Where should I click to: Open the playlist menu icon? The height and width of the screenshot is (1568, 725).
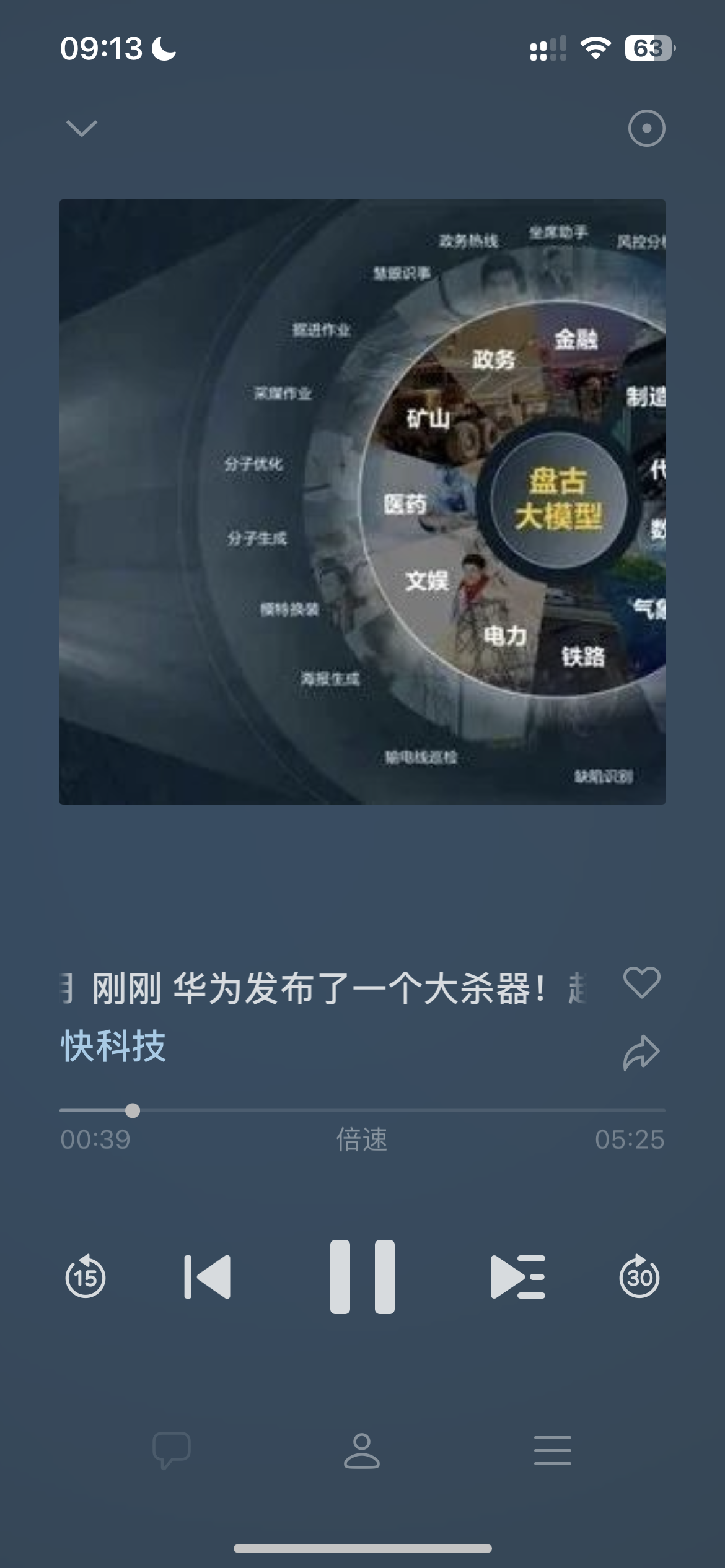click(x=553, y=1450)
